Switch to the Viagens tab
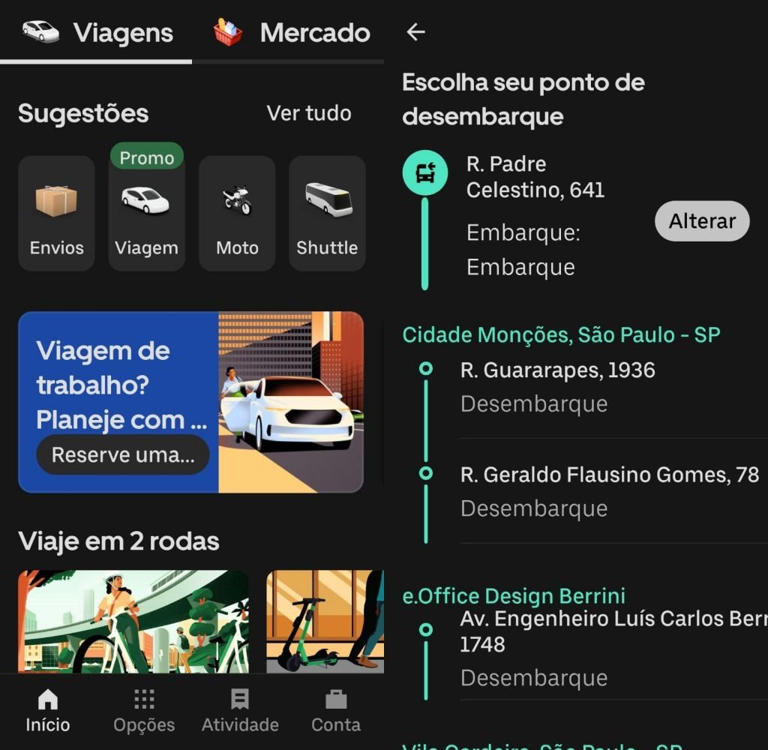This screenshot has width=768, height=750. pyautogui.click(x=97, y=32)
